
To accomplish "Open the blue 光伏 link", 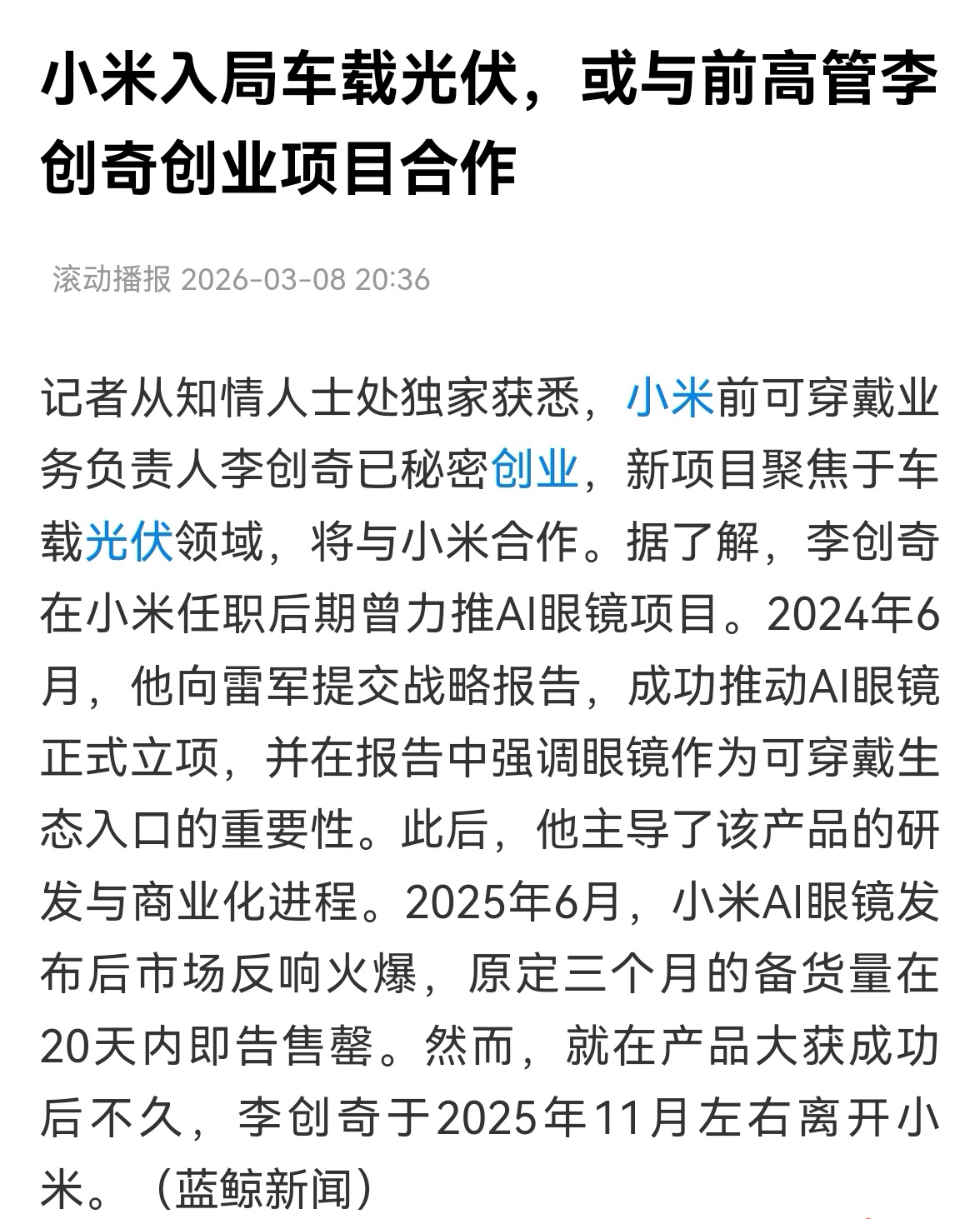I will coord(129,542).
